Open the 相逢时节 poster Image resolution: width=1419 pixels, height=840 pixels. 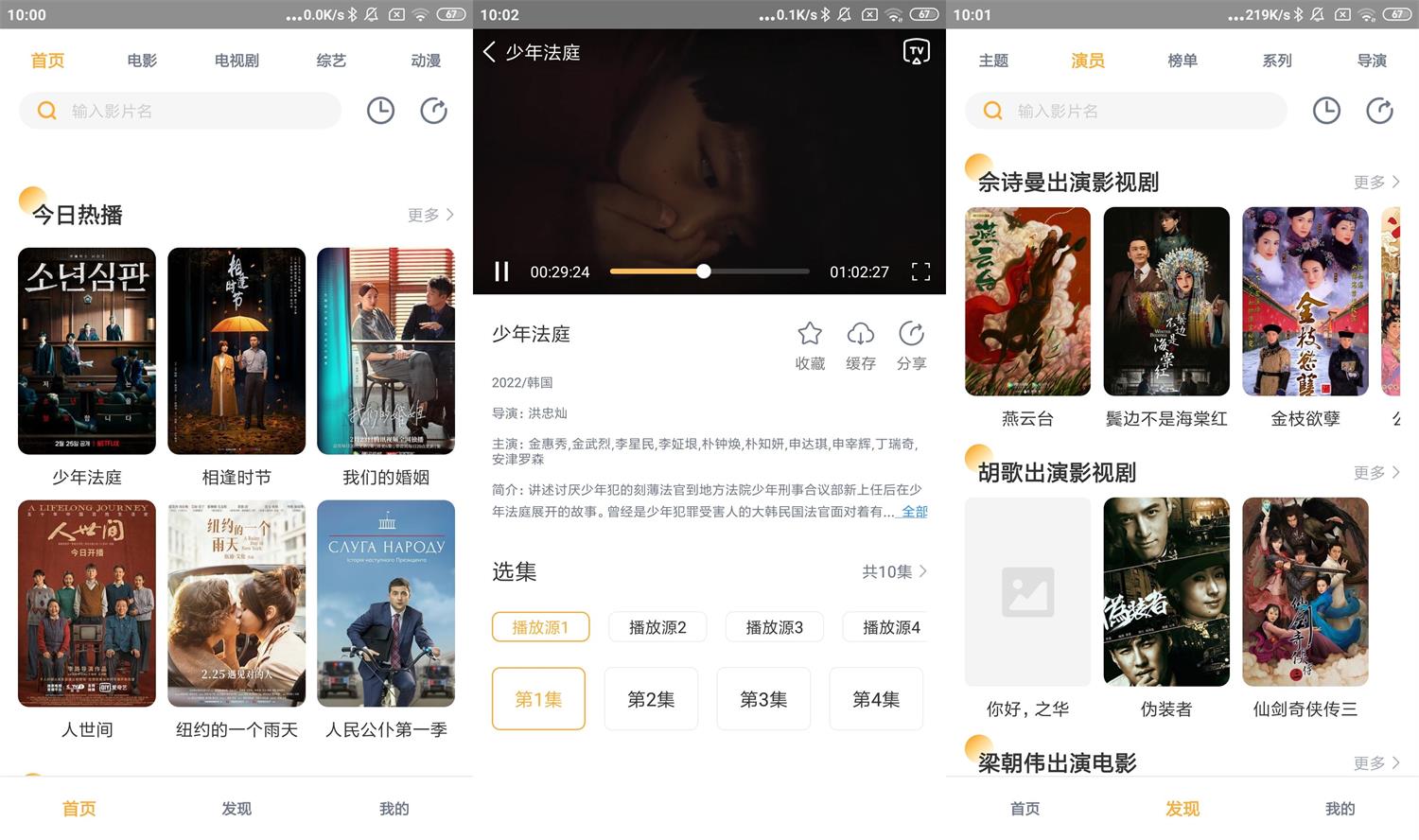click(x=236, y=351)
